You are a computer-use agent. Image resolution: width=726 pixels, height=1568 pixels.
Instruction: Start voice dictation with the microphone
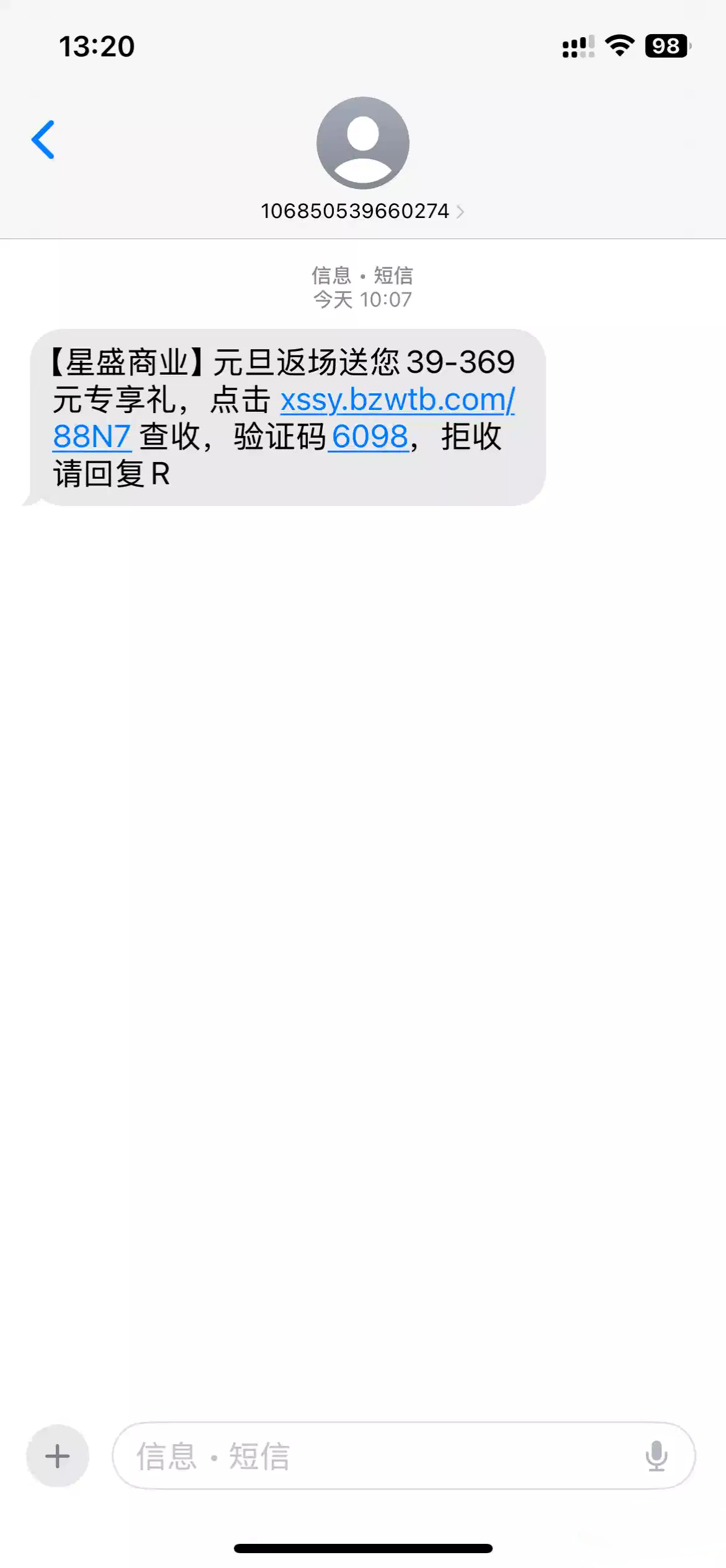coord(656,1456)
